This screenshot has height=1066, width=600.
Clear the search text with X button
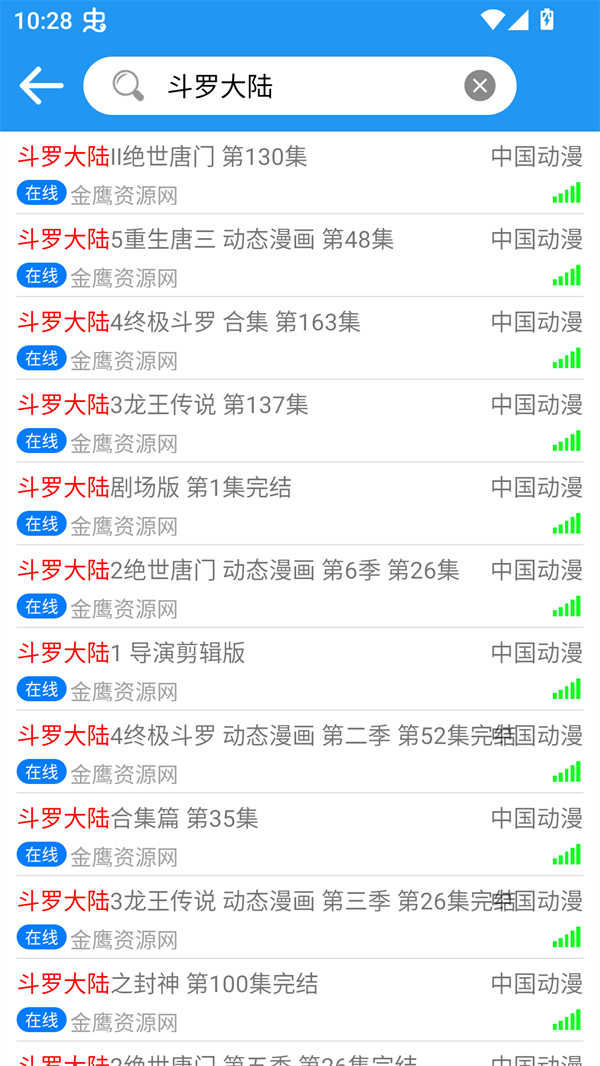pyautogui.click(x=480, y=86)
